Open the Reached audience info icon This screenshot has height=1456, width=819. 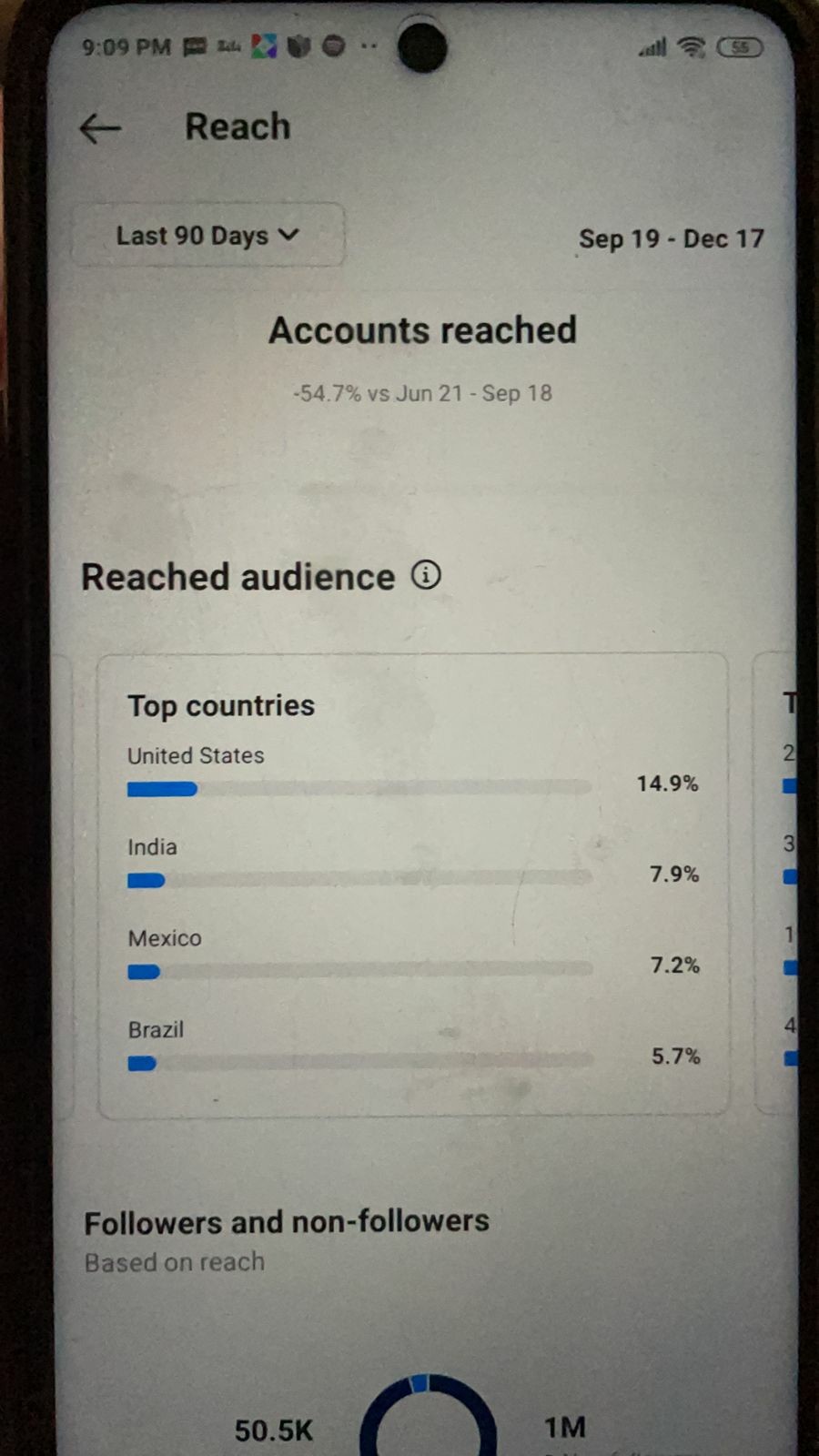(426, 575)
